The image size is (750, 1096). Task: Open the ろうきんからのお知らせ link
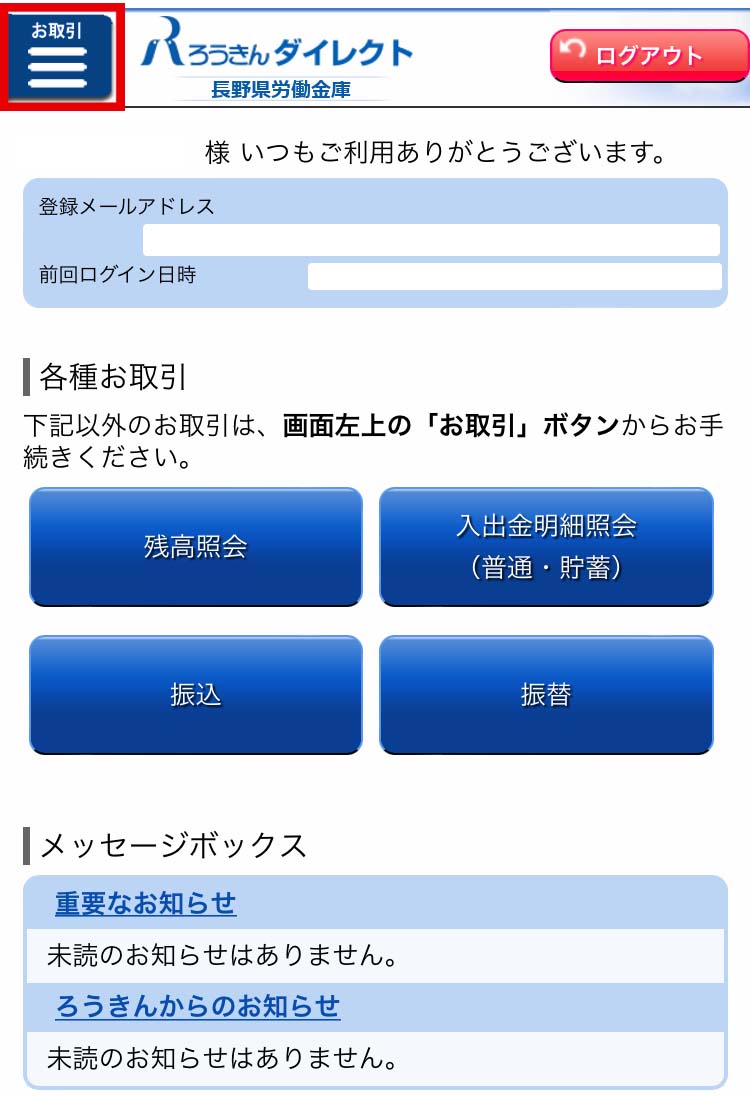pyautogui.click(x=198, y=1006)
